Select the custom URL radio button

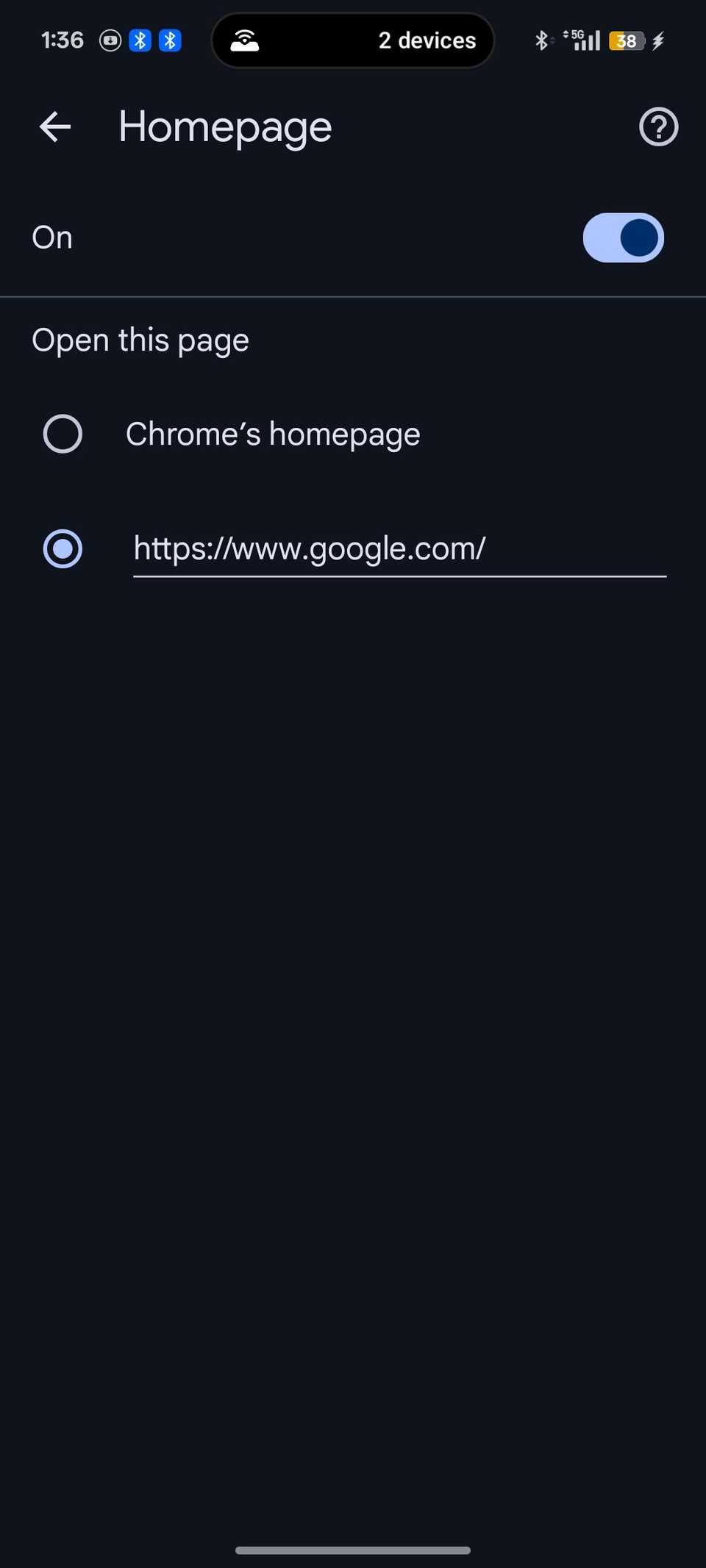(63, 548)
